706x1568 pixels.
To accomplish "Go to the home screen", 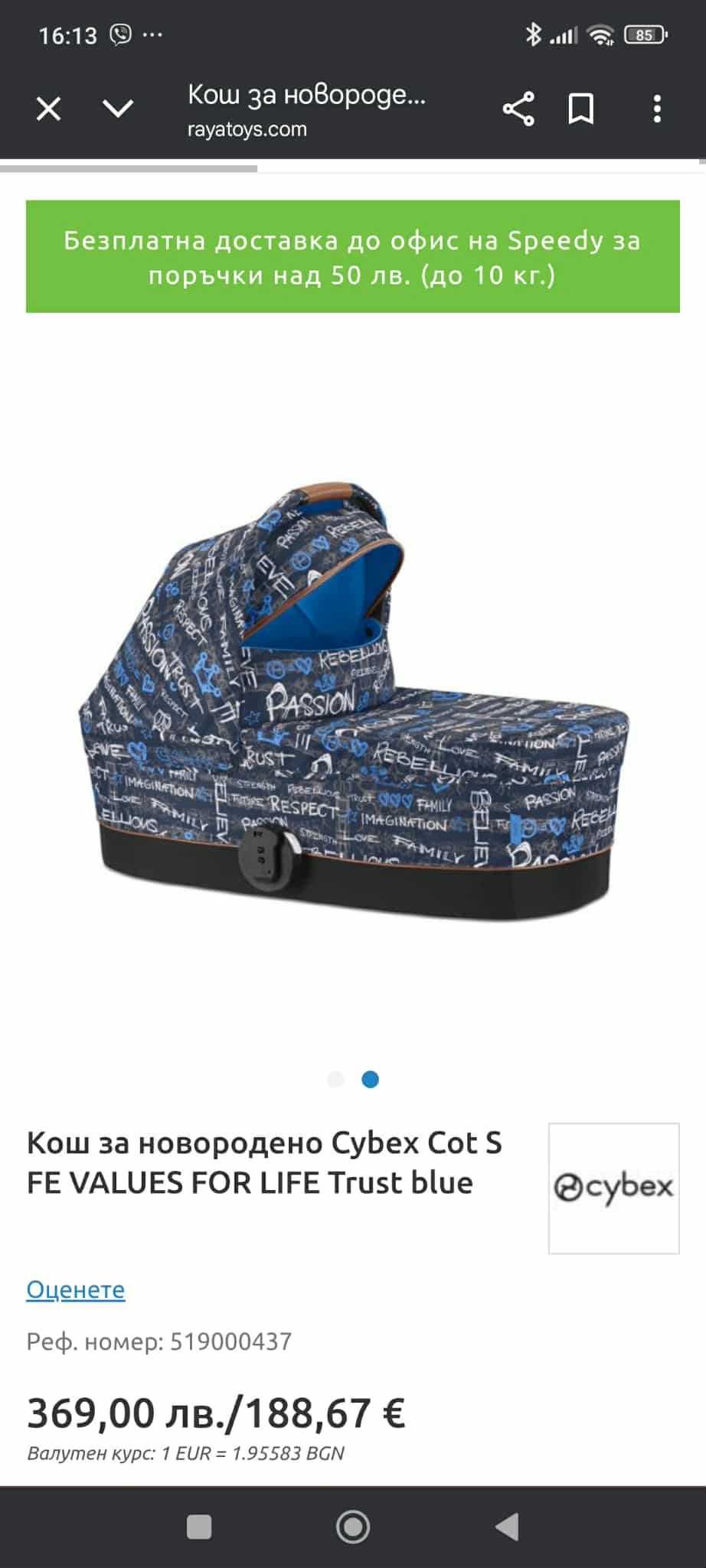I will tap(353, 1527).
